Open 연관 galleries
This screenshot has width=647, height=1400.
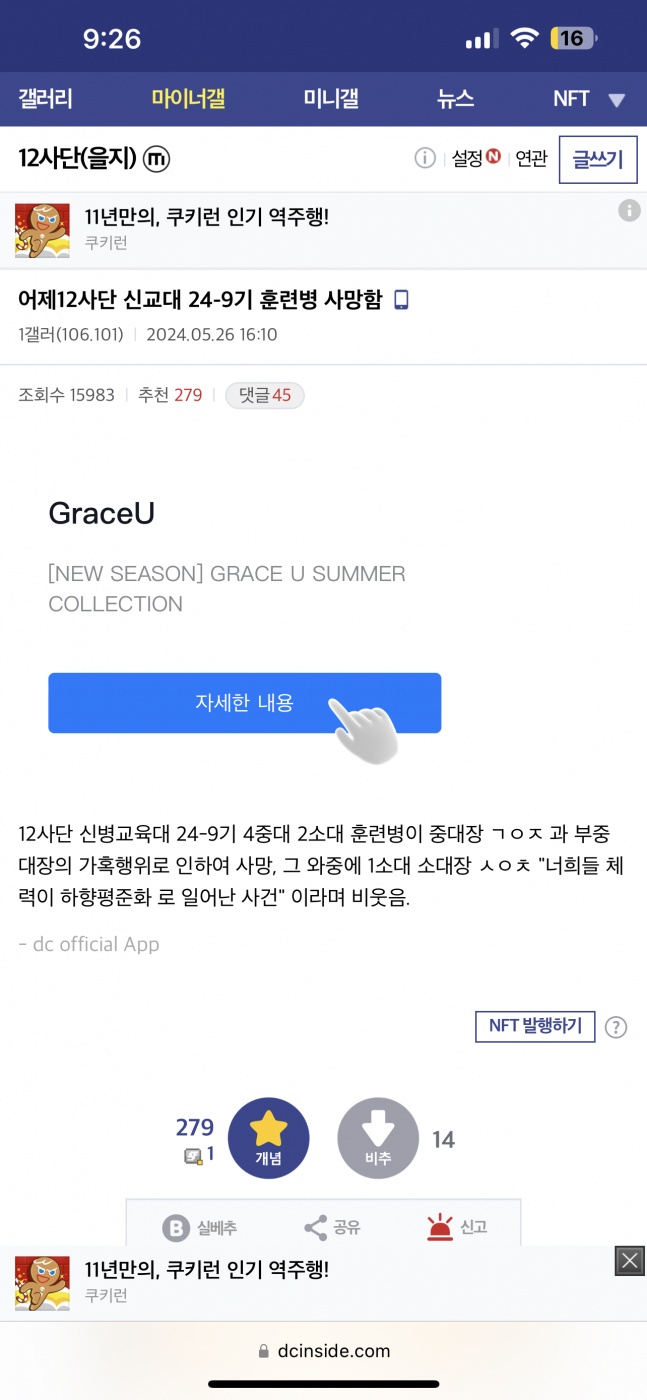coord(531,158)
